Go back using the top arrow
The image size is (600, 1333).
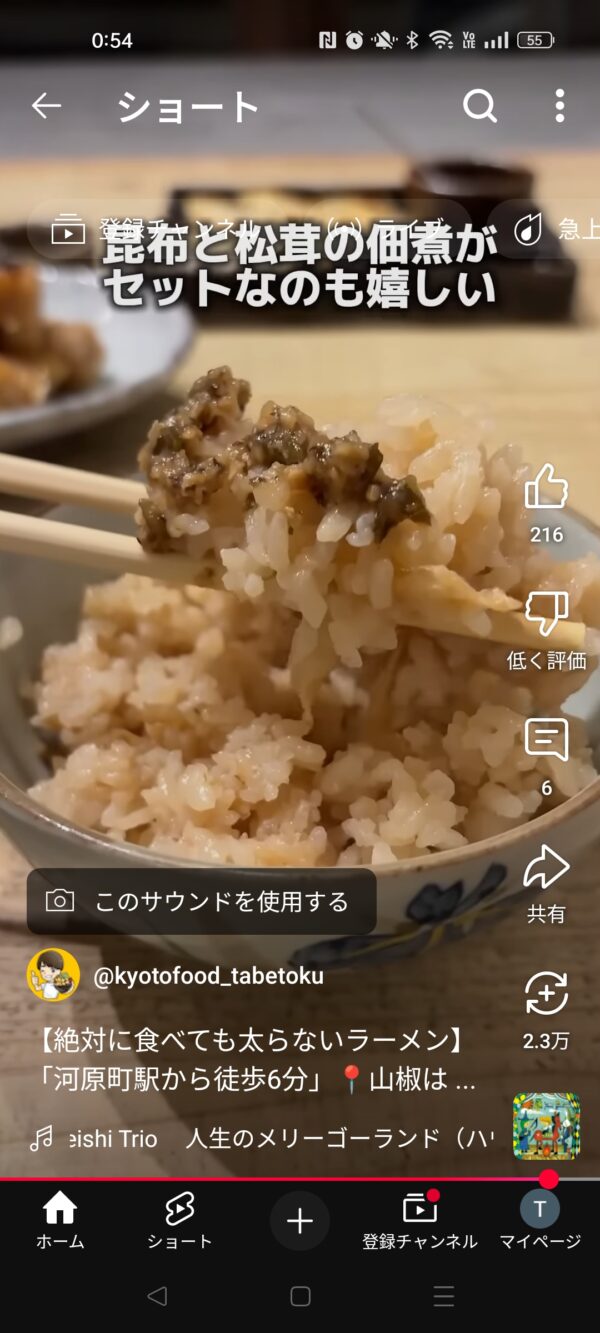click(x=46, y=106)
